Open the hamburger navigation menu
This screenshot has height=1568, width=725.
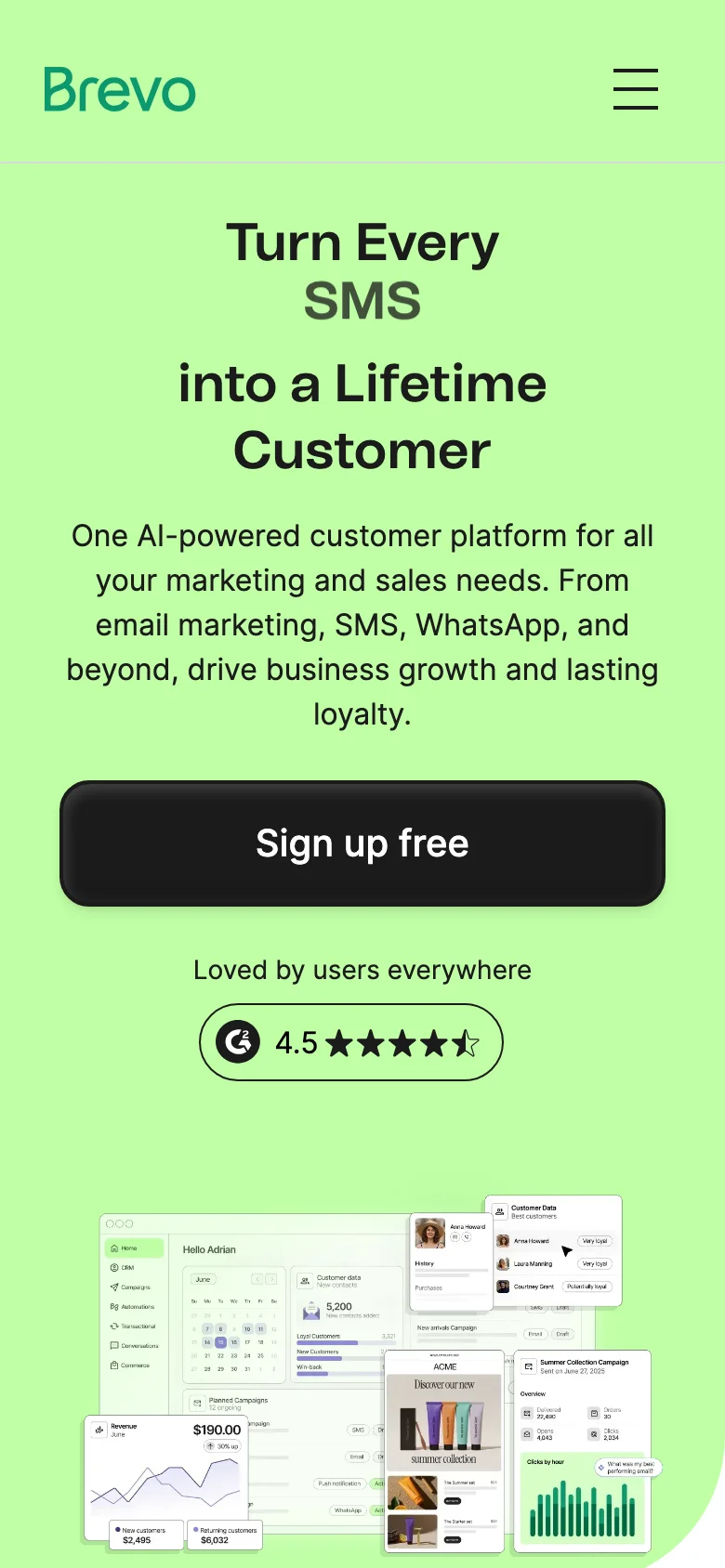(x=636, y=89)
